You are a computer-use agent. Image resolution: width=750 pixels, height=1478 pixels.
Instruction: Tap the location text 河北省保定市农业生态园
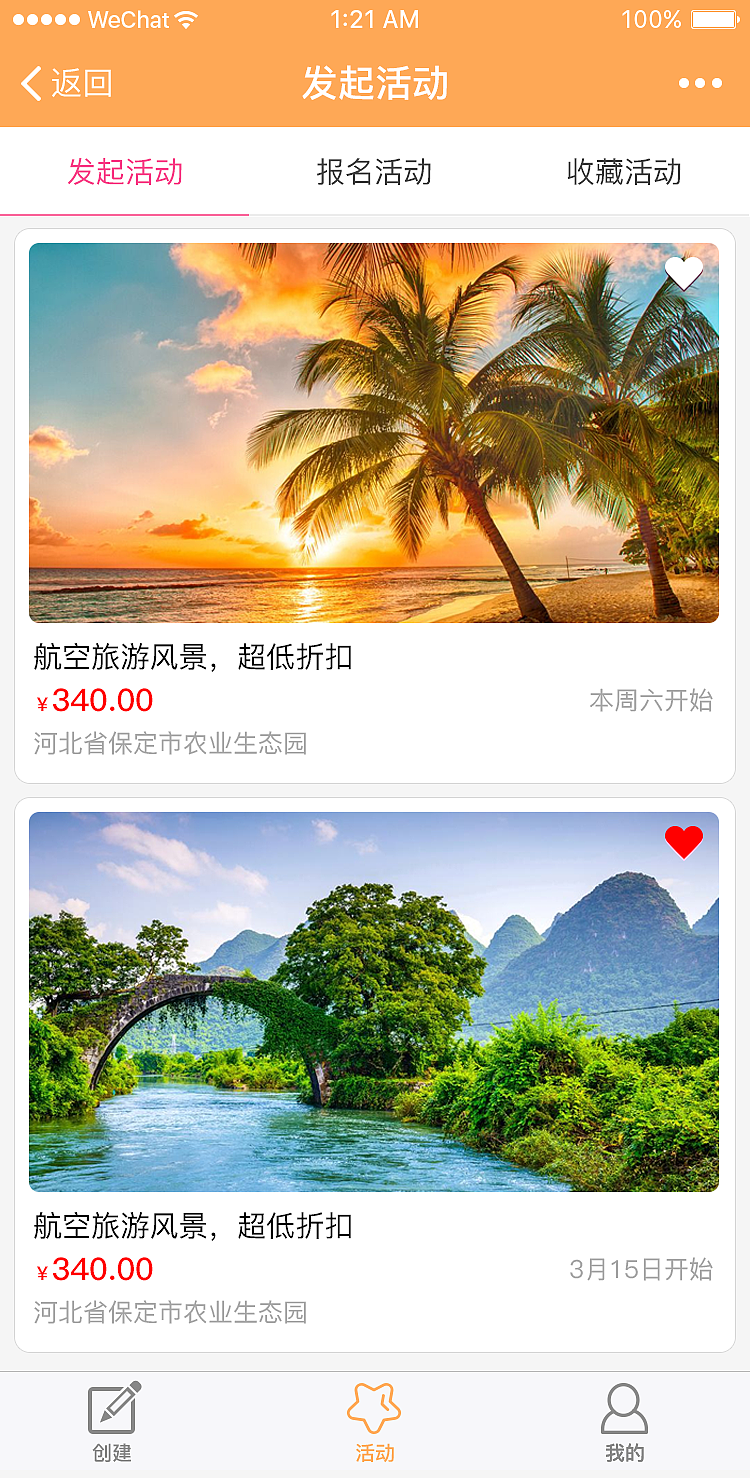click(168, 744)
